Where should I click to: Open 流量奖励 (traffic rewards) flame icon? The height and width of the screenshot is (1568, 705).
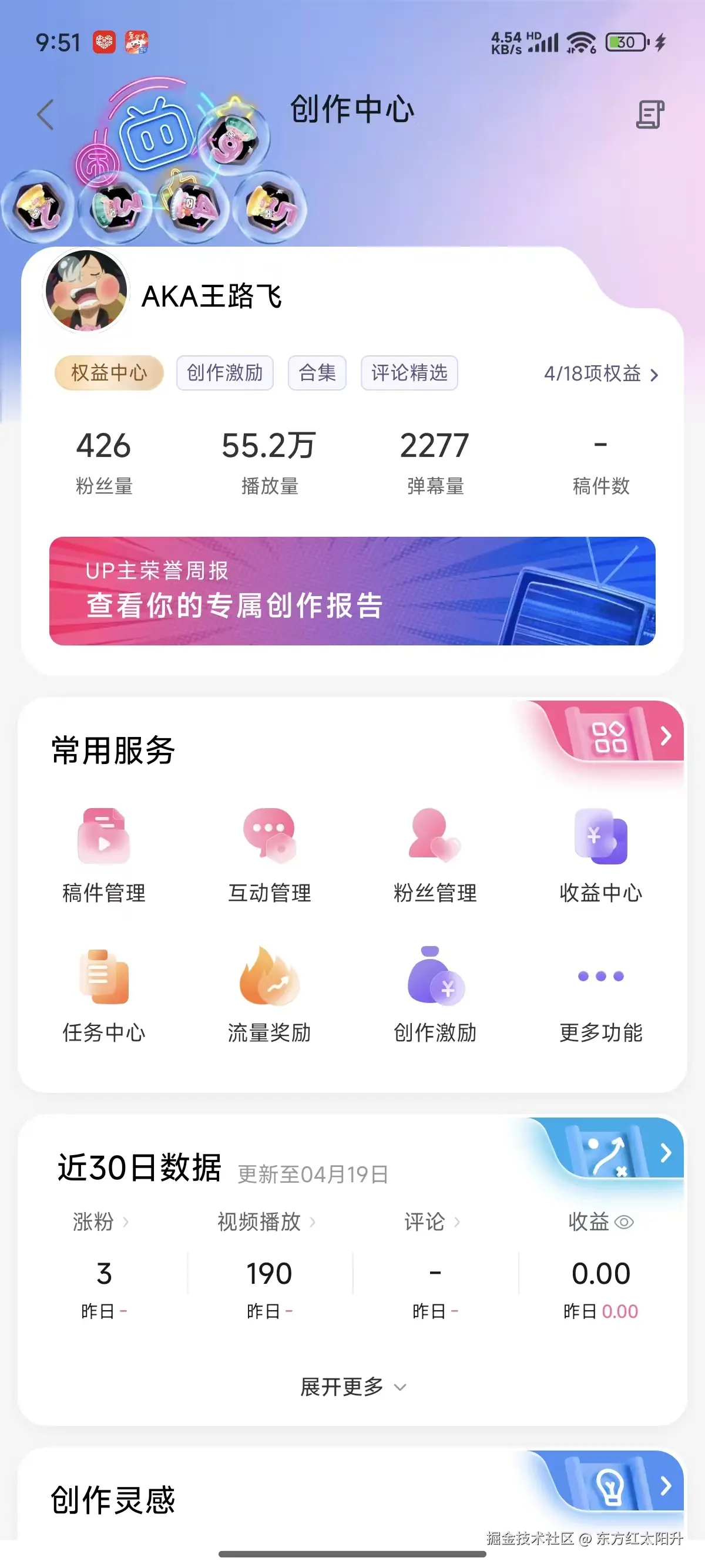tap(268, 977)
